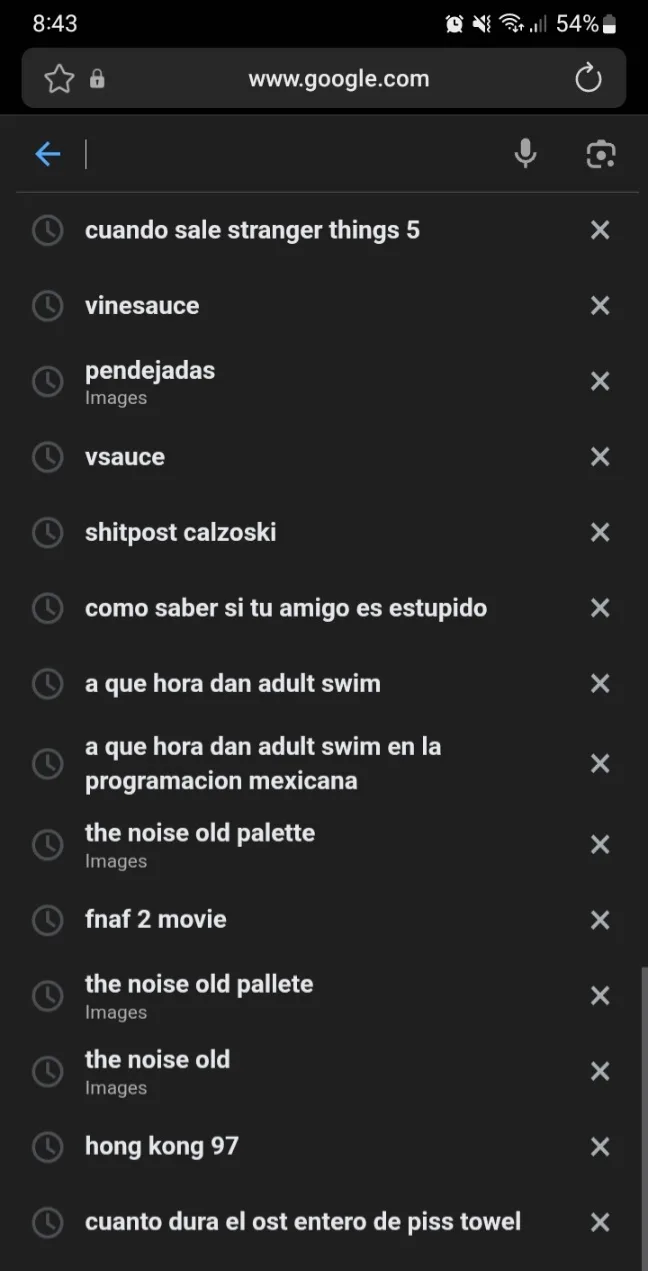Tap the blue back arrow
The height and width of the screenshot is (1271, 648).
48,154
